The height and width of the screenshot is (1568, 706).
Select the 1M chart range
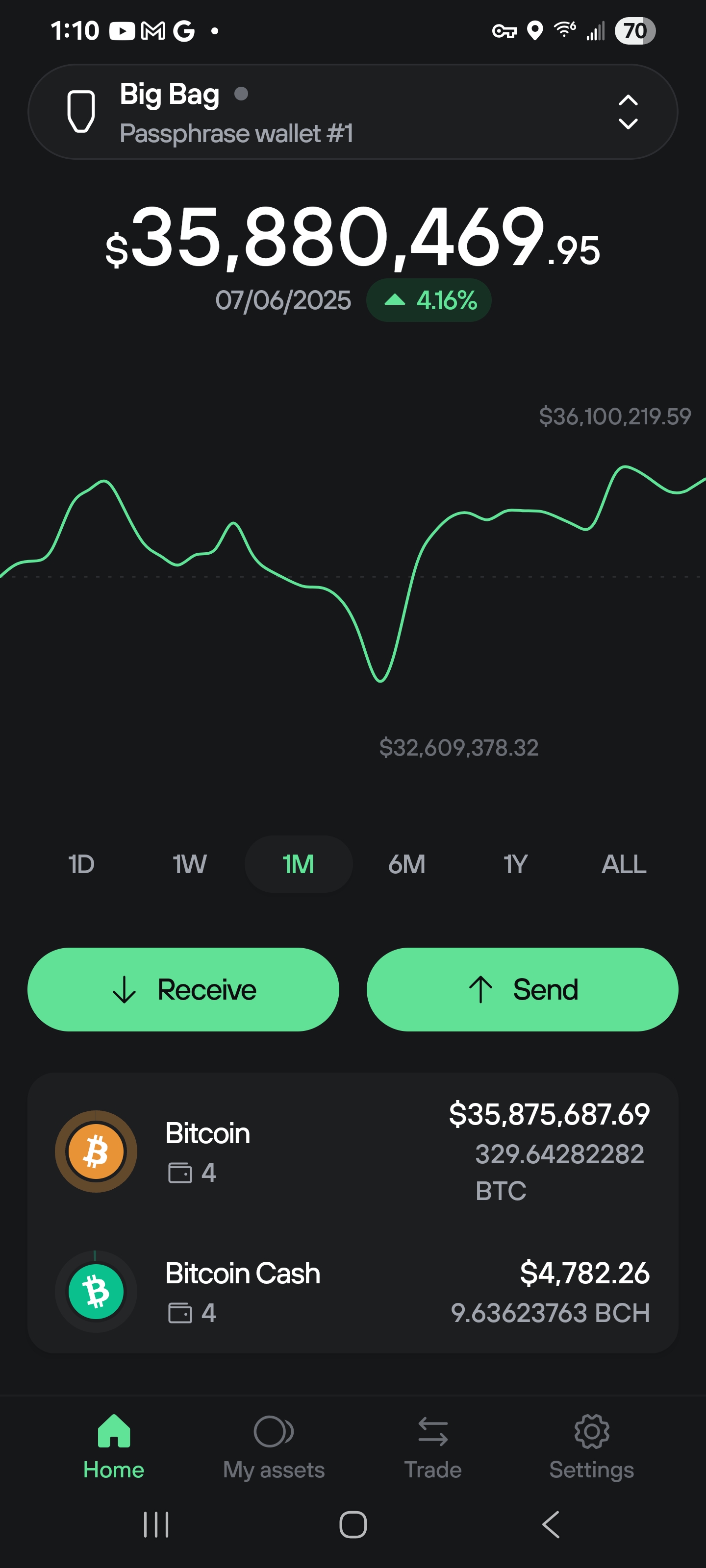click(299, 864)
